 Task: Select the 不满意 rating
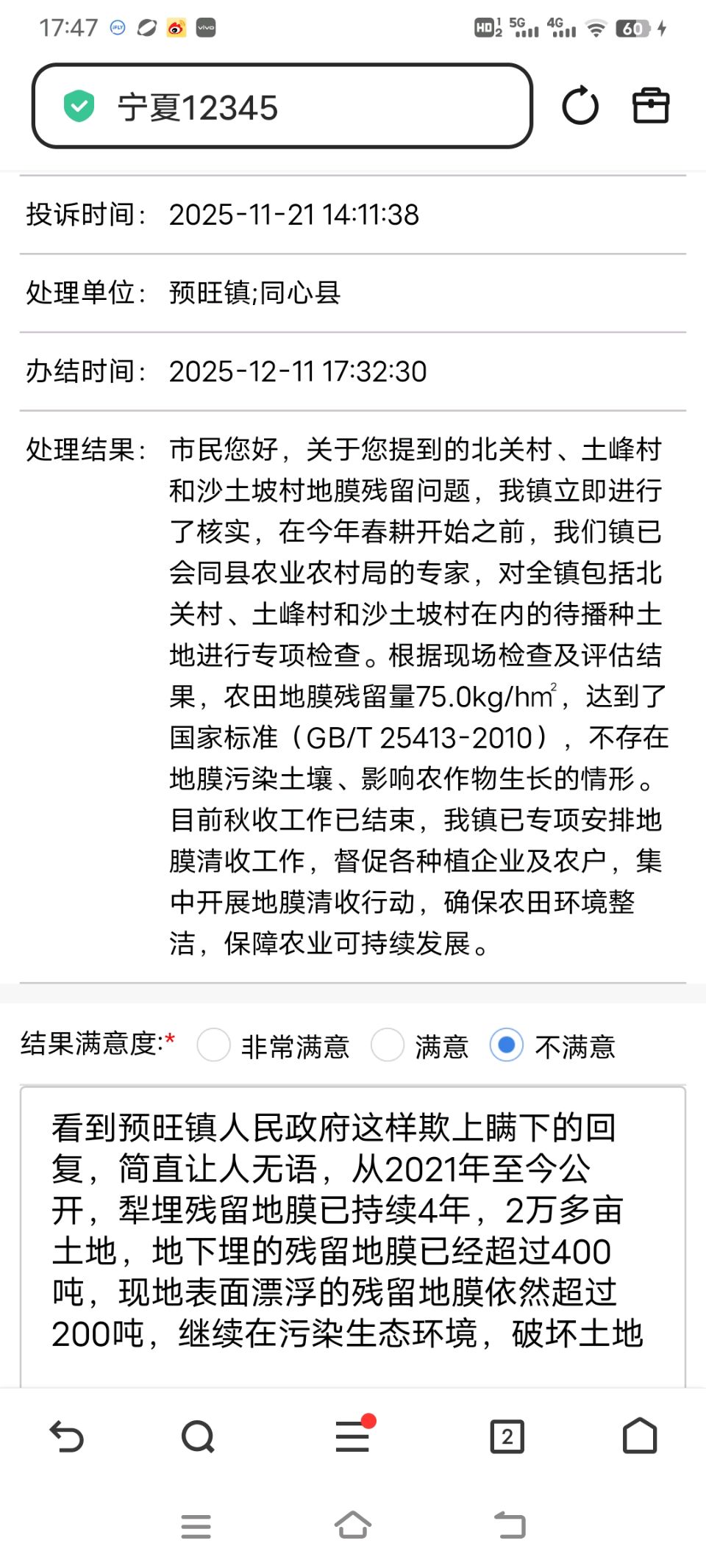[507, 1045]
